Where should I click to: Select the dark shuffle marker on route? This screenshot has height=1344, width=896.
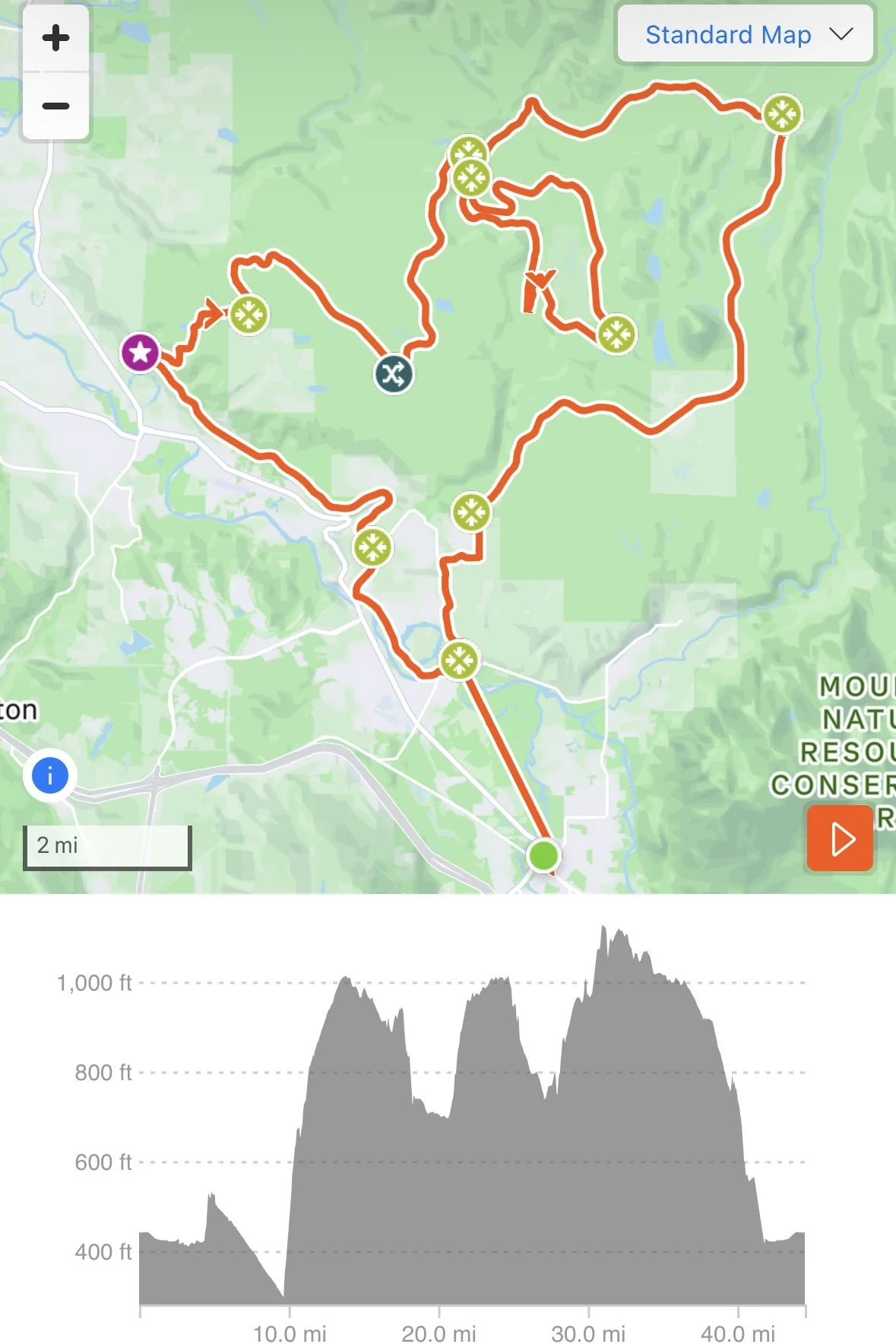click(x=394, y=373)
